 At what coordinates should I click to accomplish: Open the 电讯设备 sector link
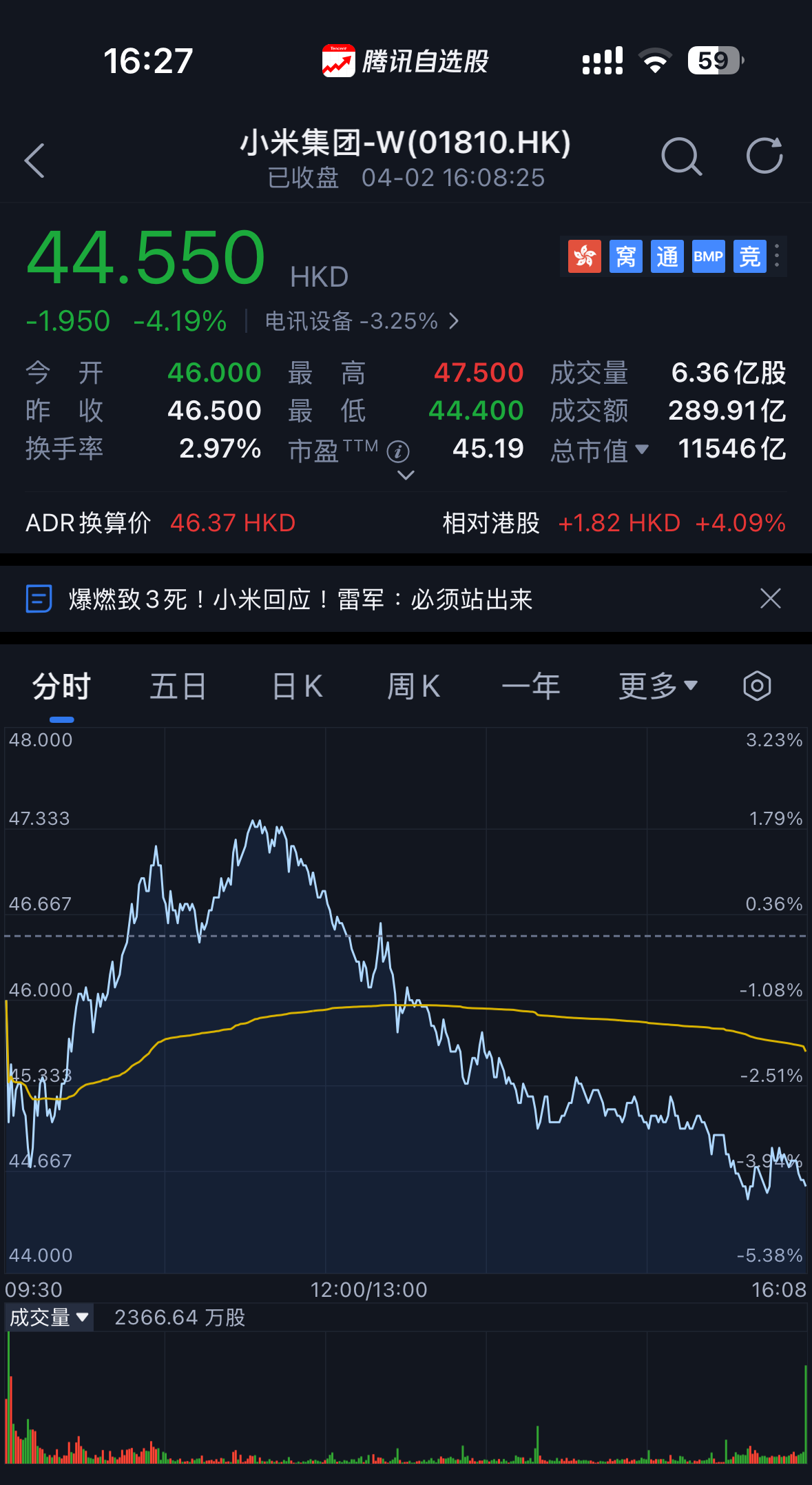[x=358, y=321]
